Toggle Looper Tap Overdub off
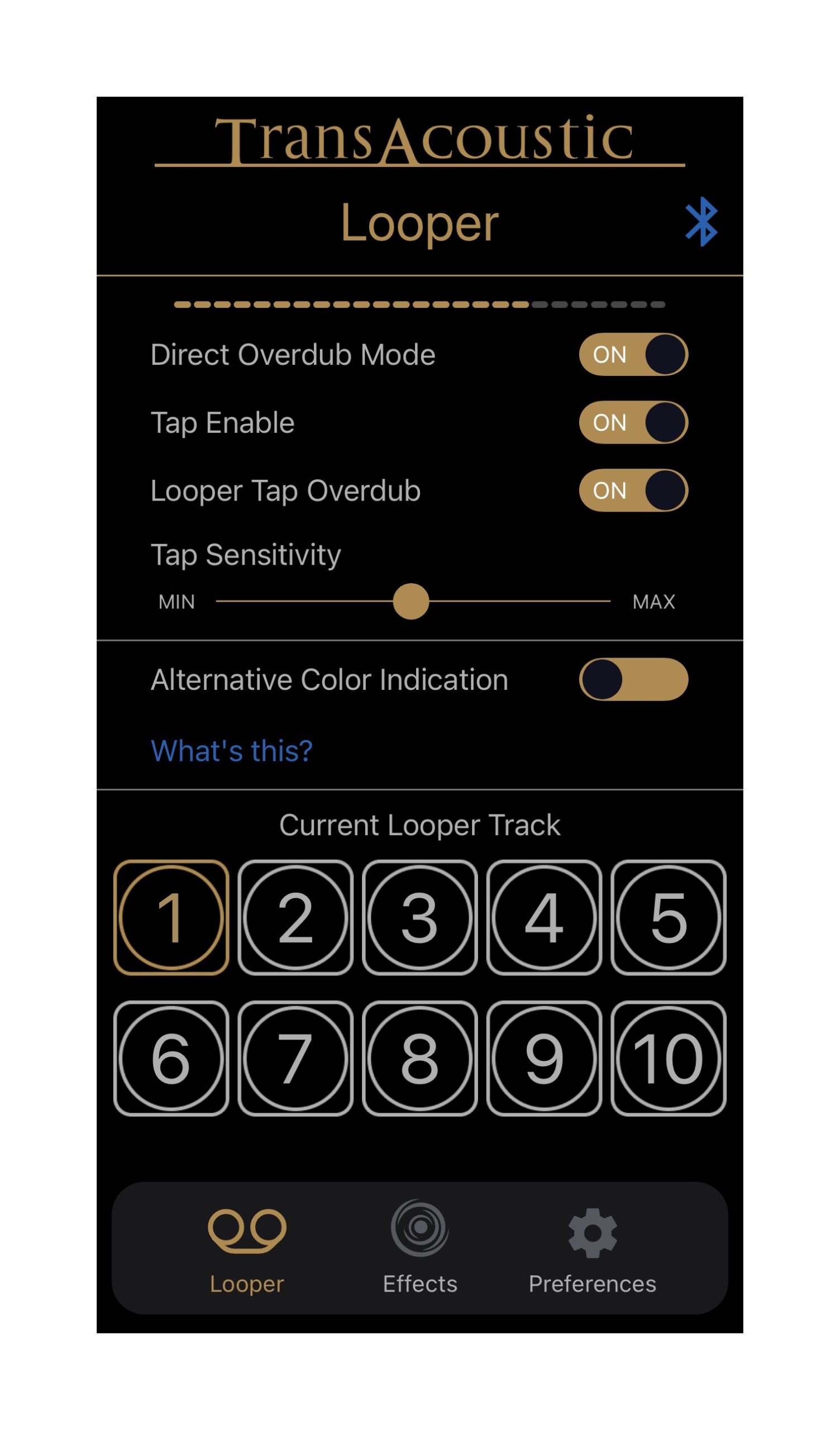Viewport: 840px width, 1430px height. [x=633, y=491]
